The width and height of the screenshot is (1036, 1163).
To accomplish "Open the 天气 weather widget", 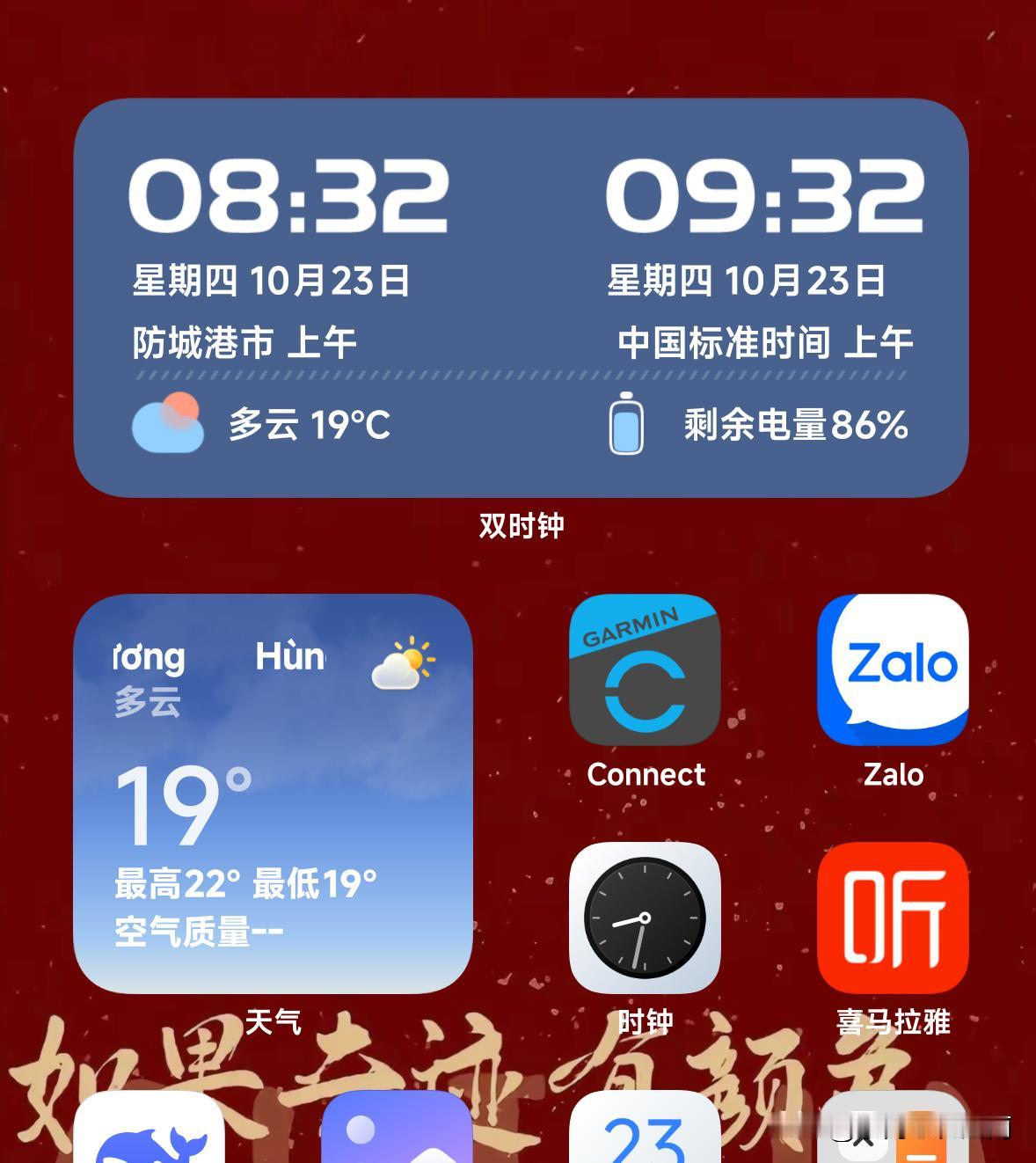I will 273,794.
